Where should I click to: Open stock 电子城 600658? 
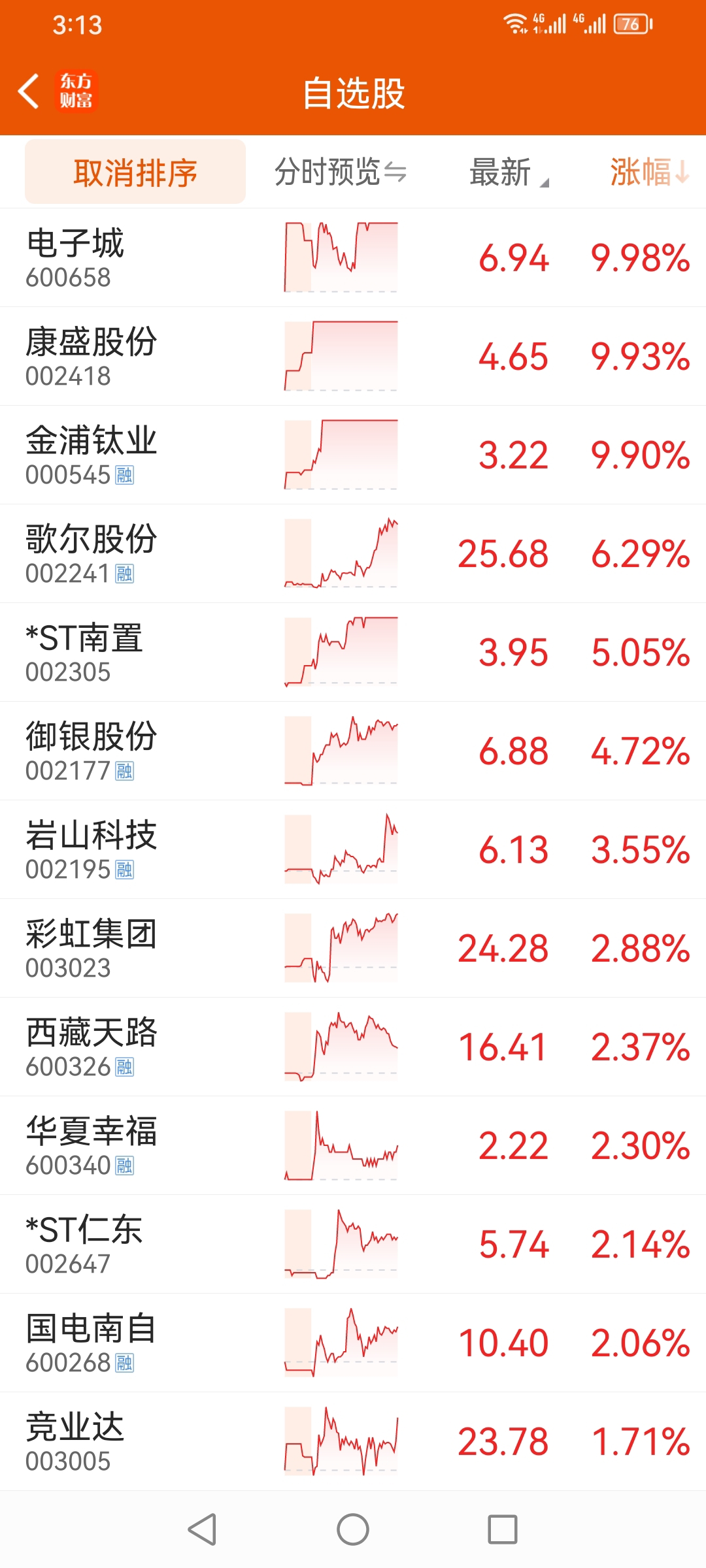pyautogui.click(x=353, y=258)
